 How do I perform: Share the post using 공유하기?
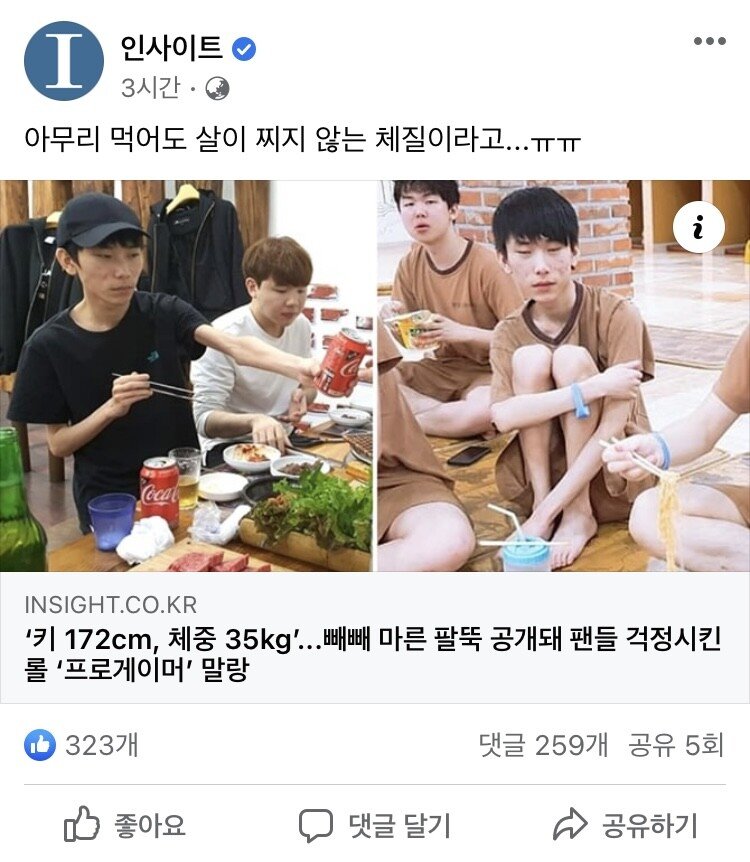(x=625, y=825)
